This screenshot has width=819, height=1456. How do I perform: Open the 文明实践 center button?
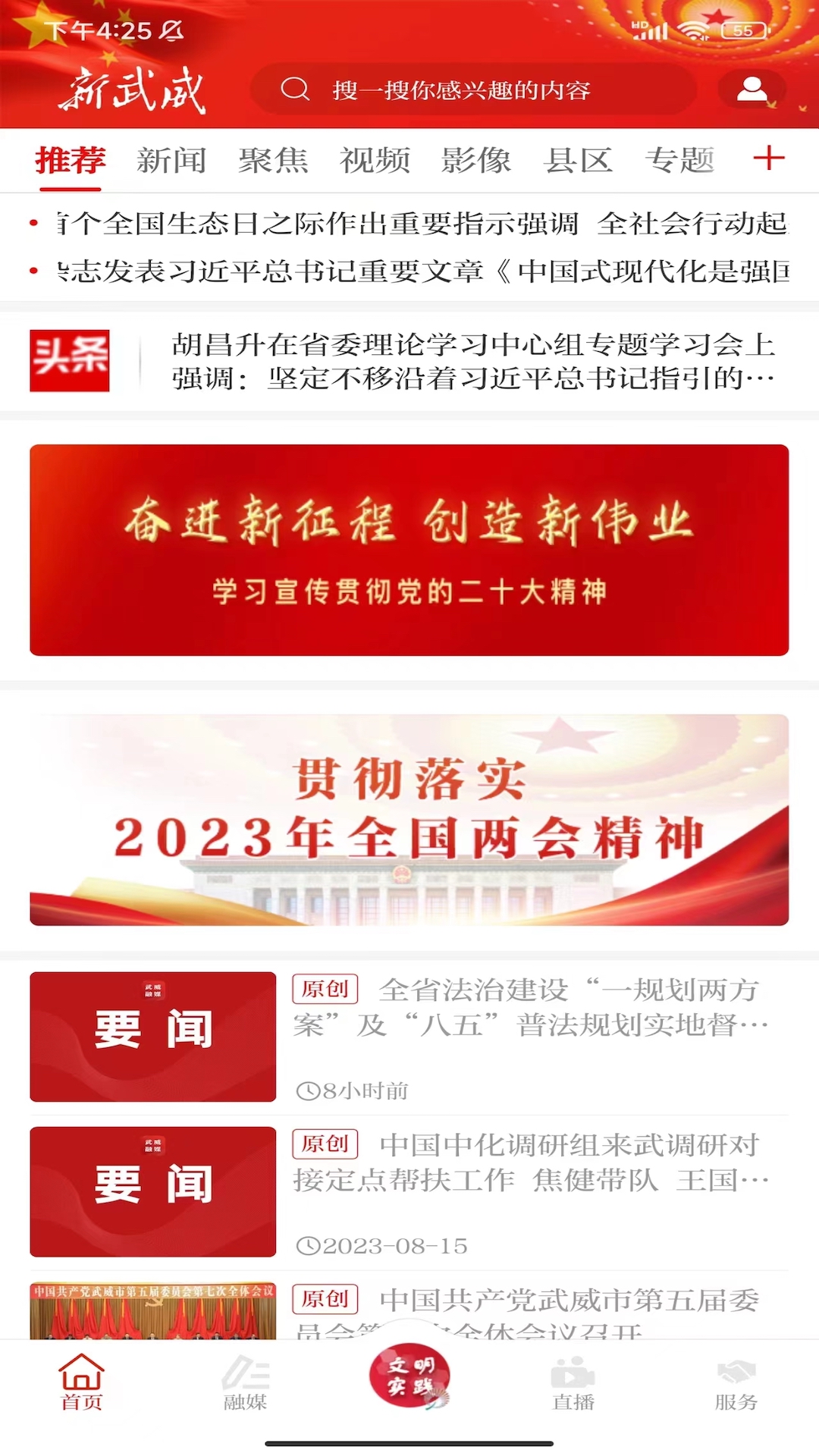click(409, 1376)
